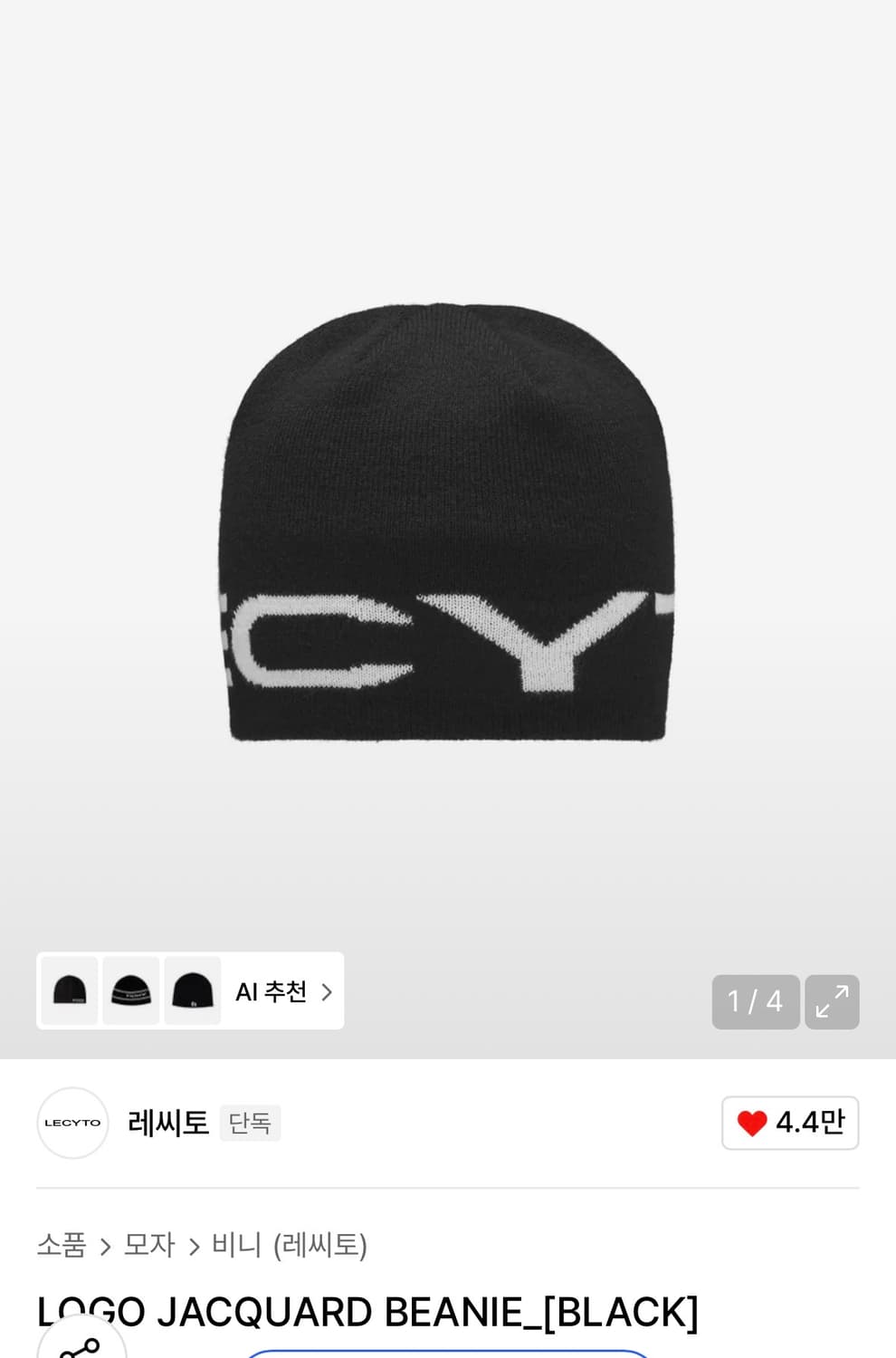This screenshot has width=896, height=1358.
Task: Open the 소품 category breadcrumb
Action: [61, 1246]
